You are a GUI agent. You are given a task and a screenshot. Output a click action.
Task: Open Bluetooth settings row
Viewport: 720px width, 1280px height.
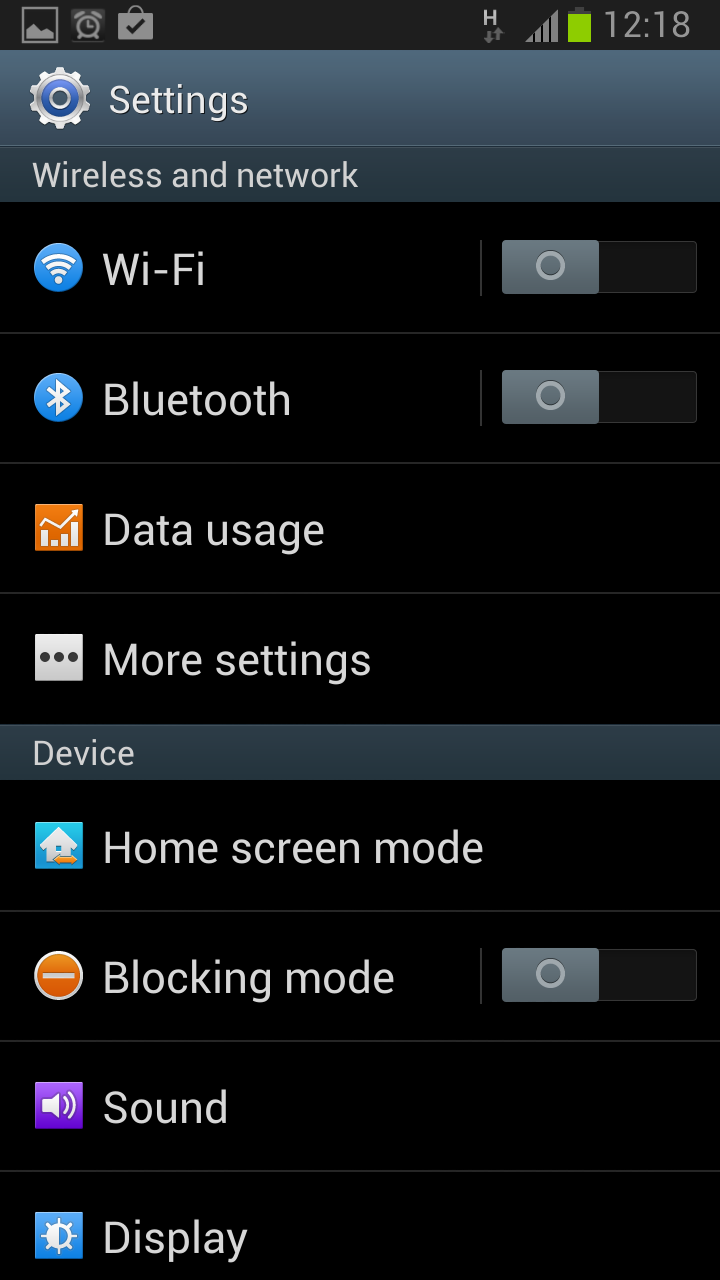click(240, 399)
